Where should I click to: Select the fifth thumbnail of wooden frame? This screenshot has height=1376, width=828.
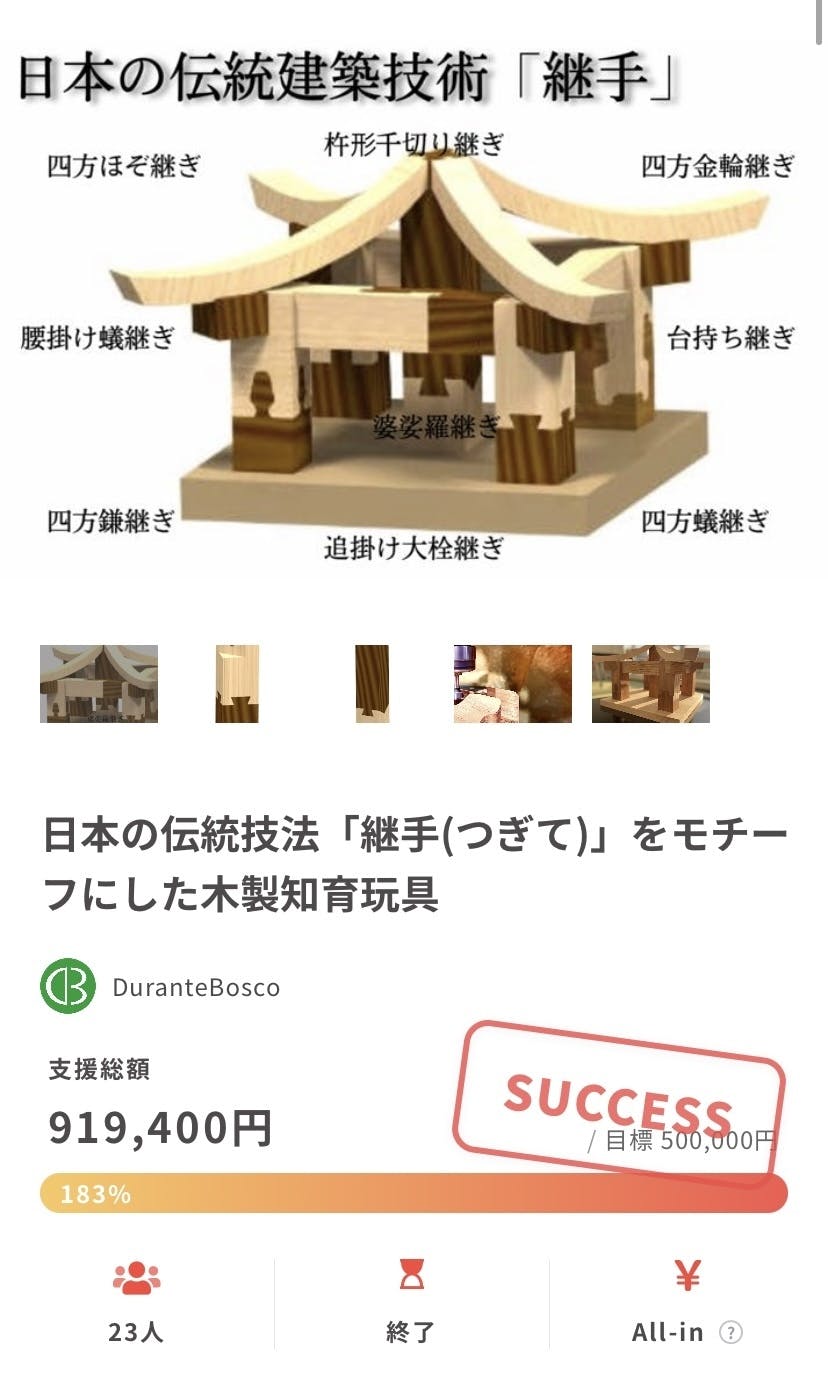[651, 684]
